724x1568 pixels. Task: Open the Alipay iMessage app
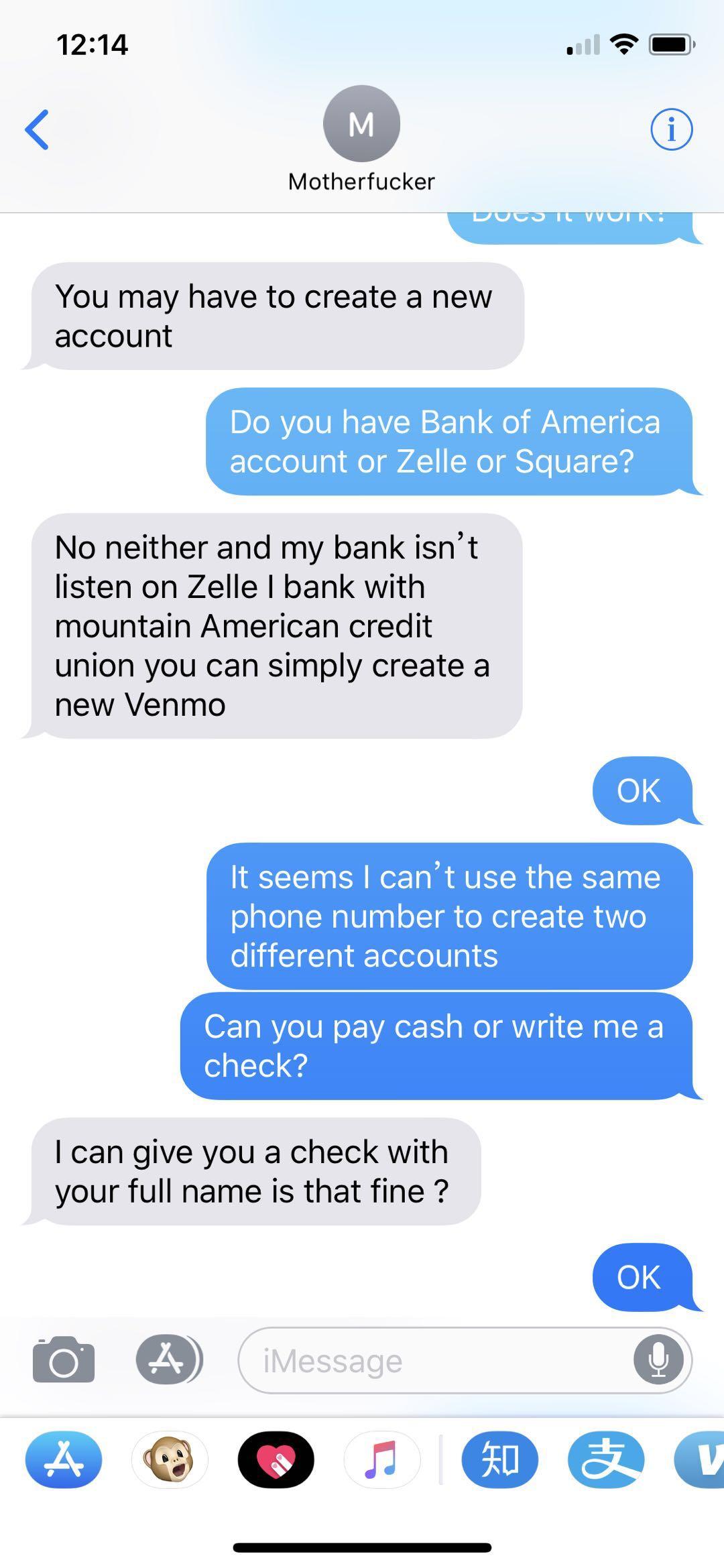point(605,1459)
